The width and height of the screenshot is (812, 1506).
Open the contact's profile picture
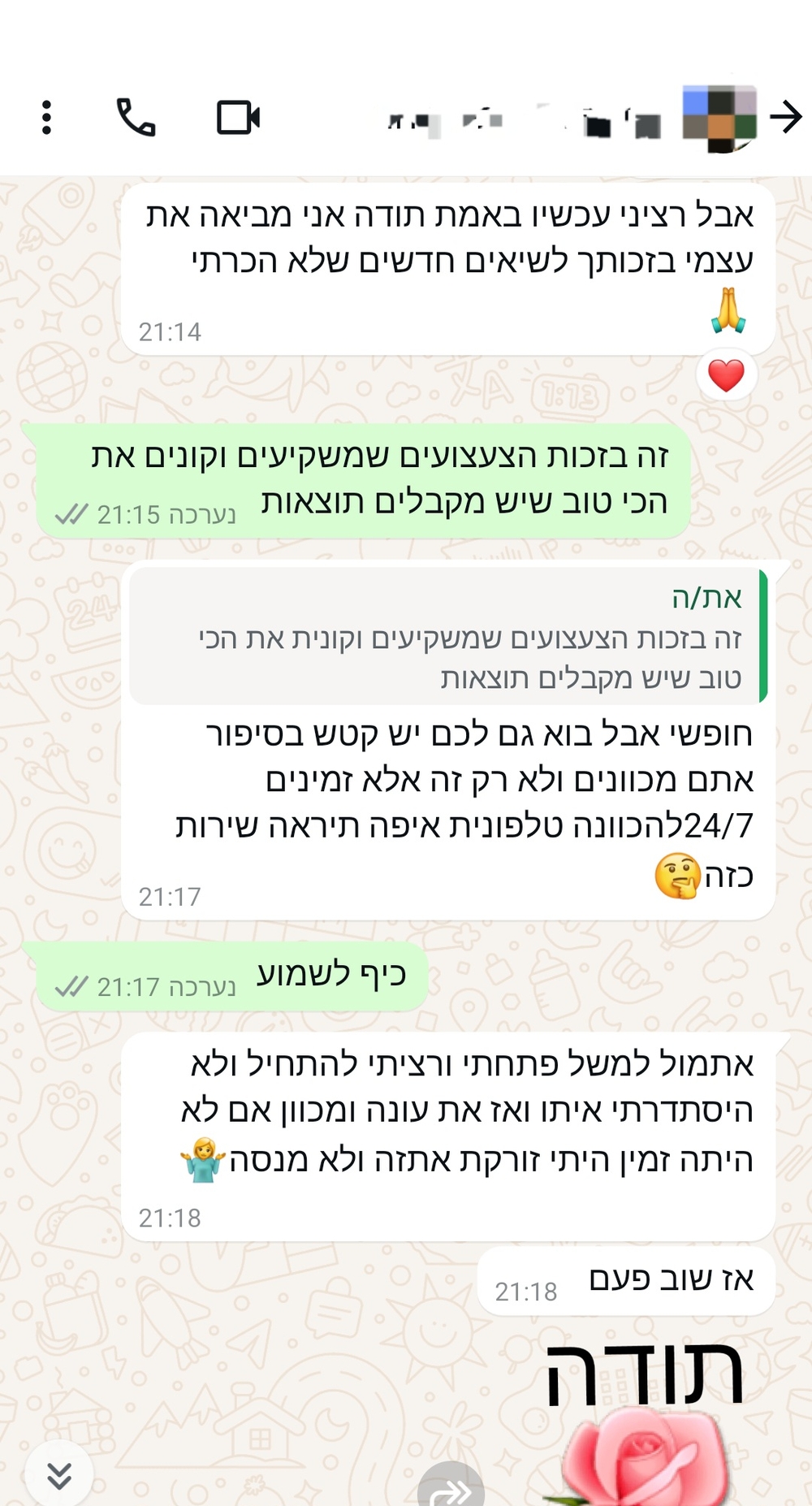click(x=719, y=118)
